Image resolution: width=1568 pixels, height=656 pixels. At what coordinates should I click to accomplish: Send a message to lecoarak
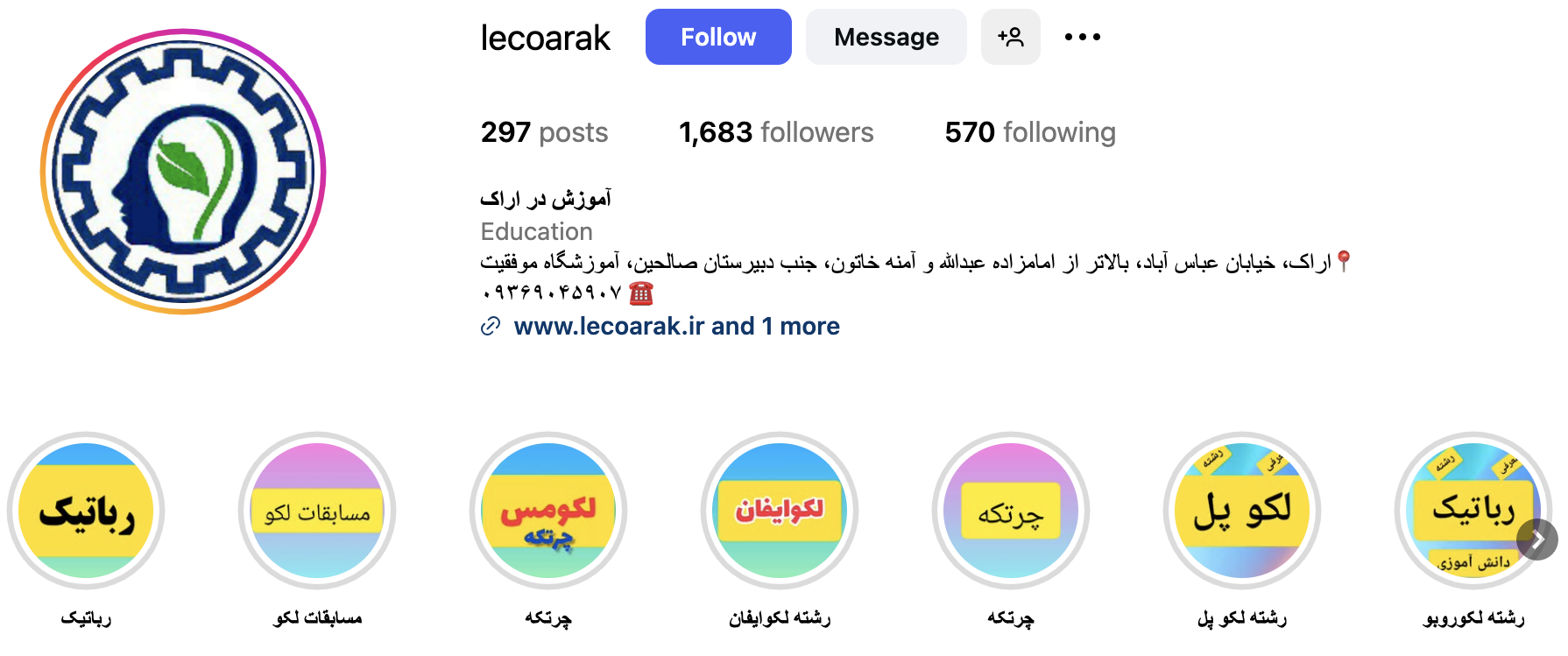886,37
